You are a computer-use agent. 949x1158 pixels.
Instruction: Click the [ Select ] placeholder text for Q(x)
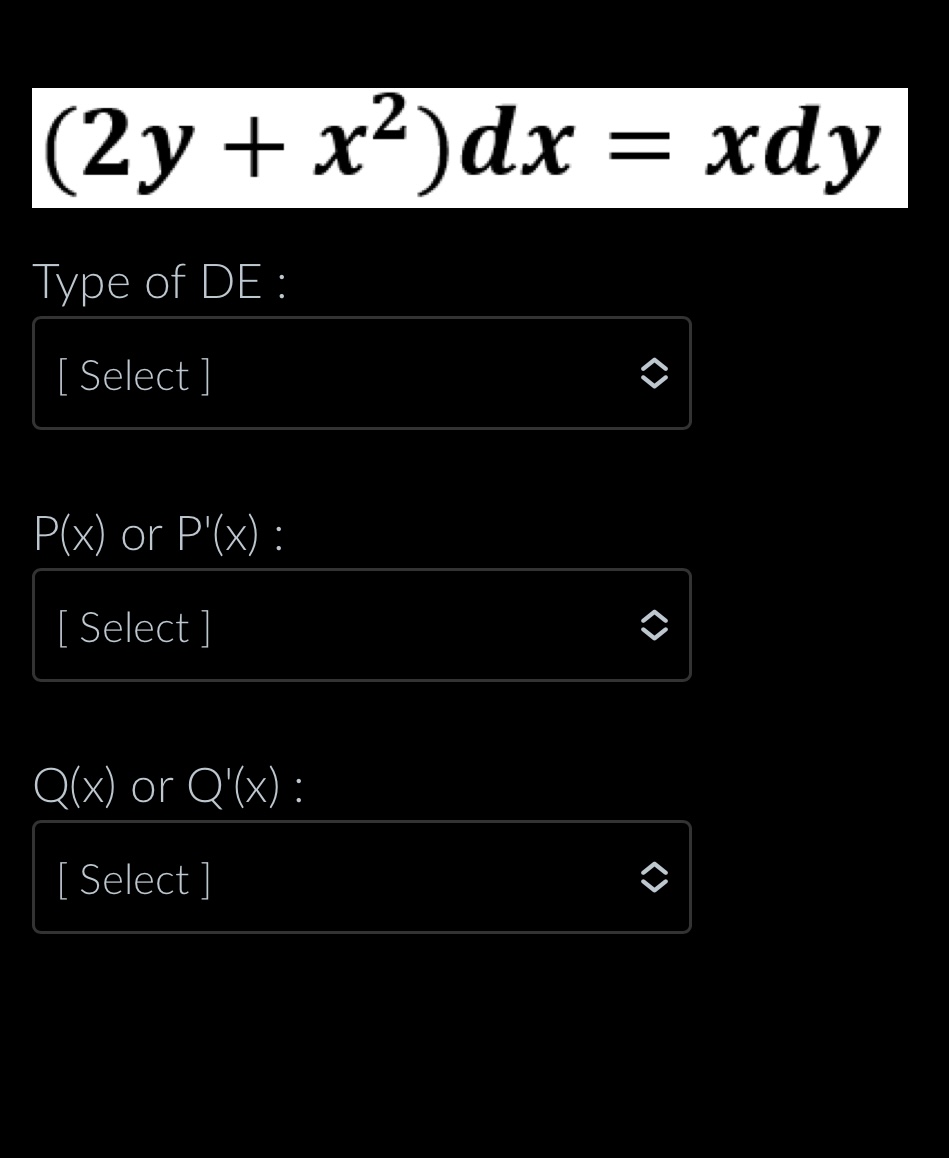[133, 879]
